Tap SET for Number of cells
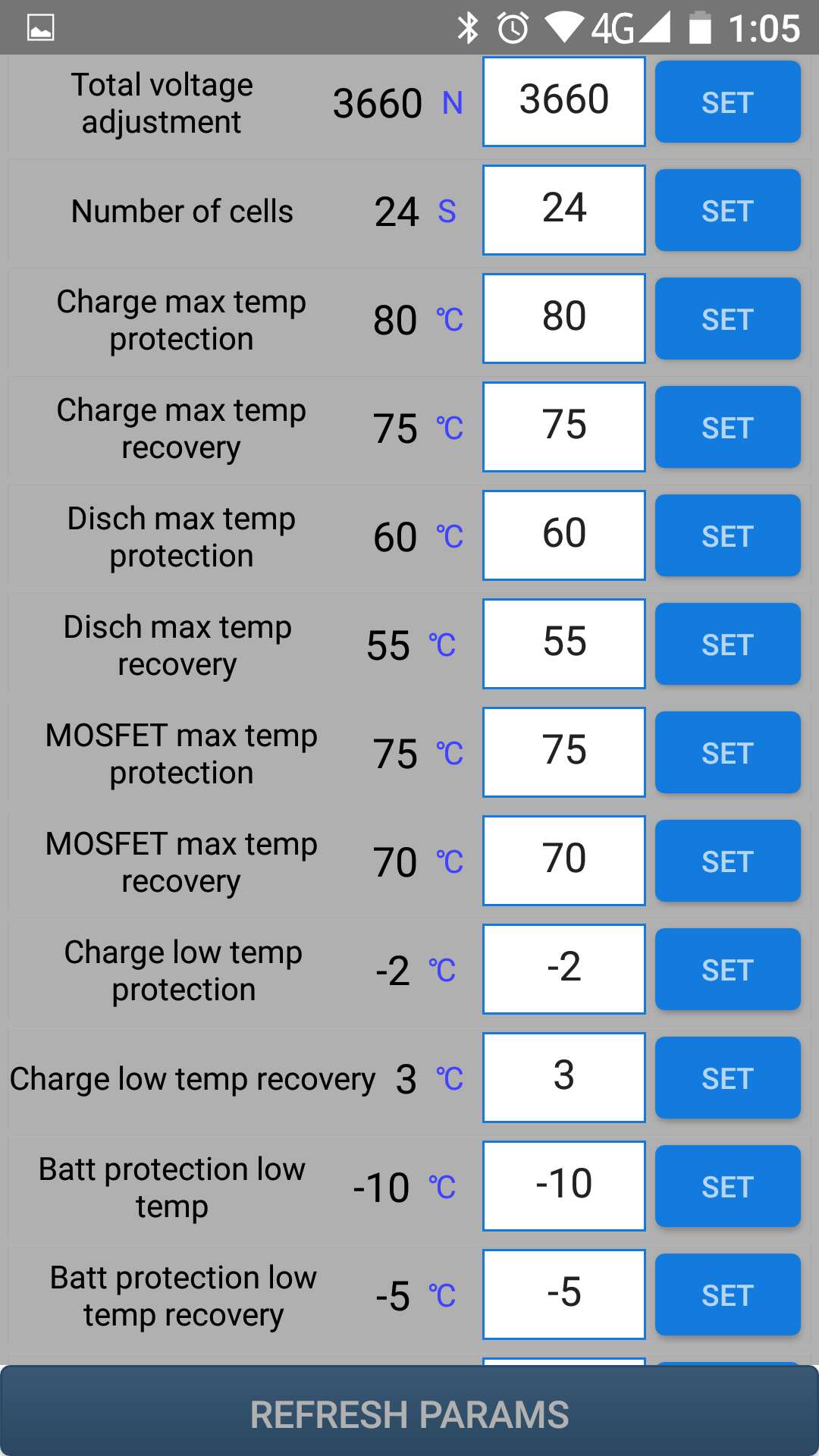Image resolution: width=819 pixels, height=1456 pixels. [x=727, y=210]
